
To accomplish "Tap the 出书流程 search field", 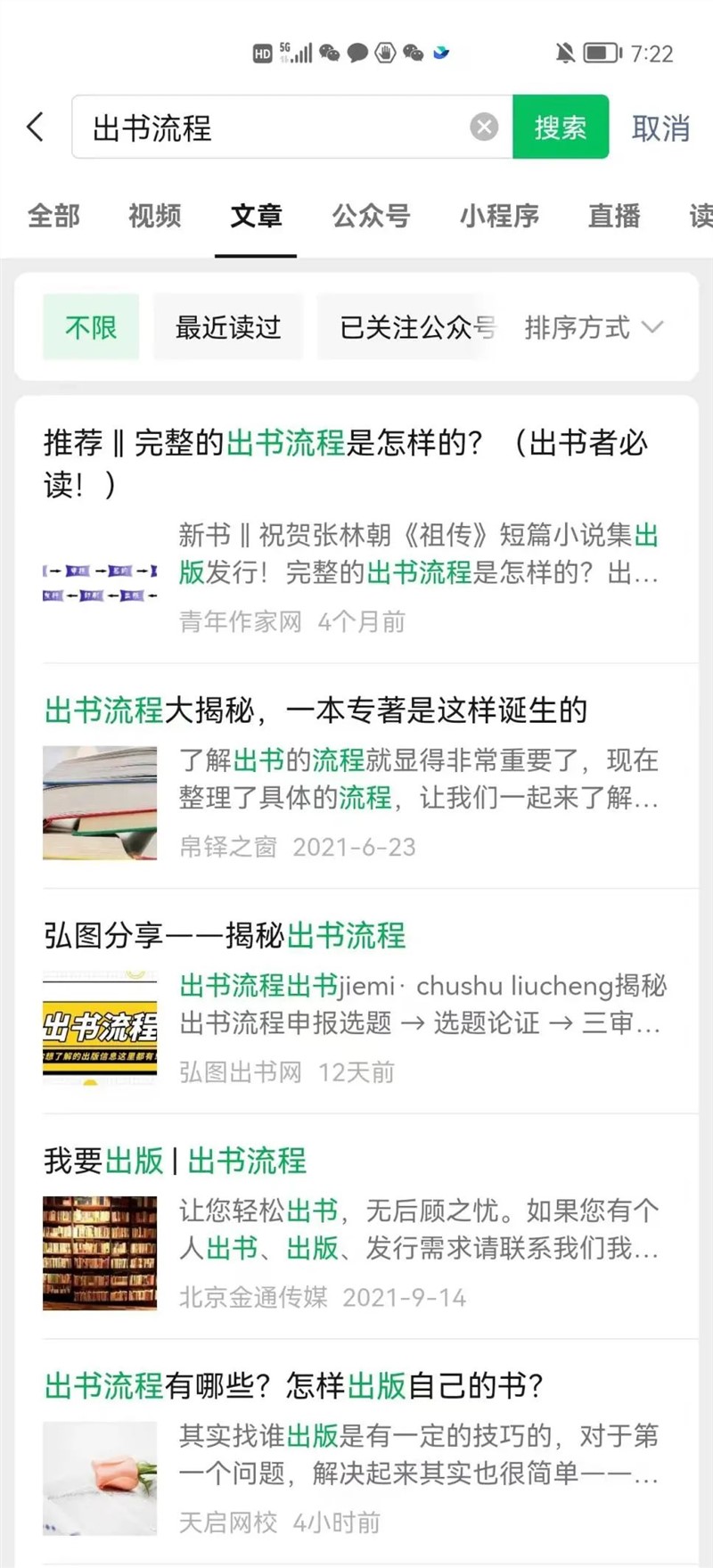I will tap(267, 127).
